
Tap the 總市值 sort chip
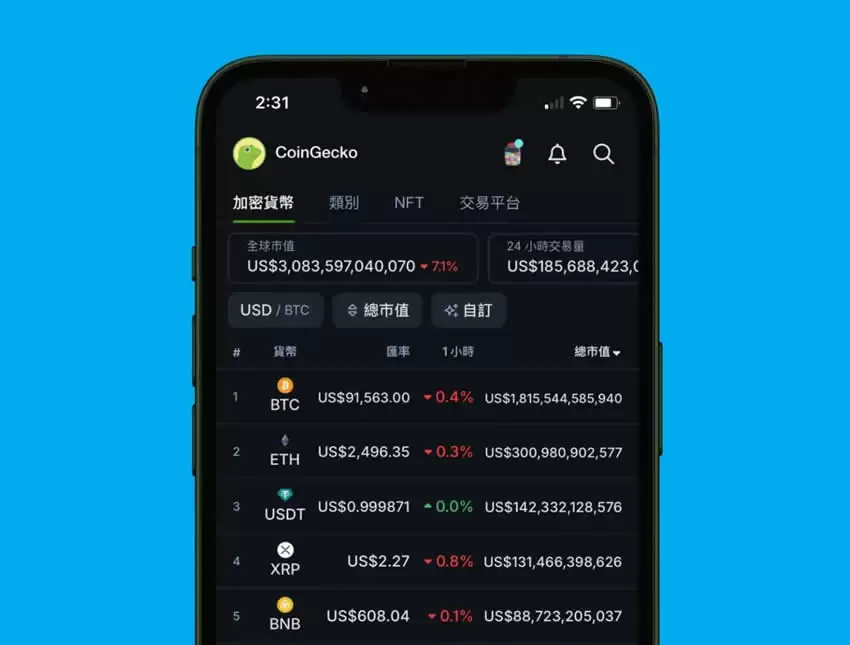tap(377, 310)
